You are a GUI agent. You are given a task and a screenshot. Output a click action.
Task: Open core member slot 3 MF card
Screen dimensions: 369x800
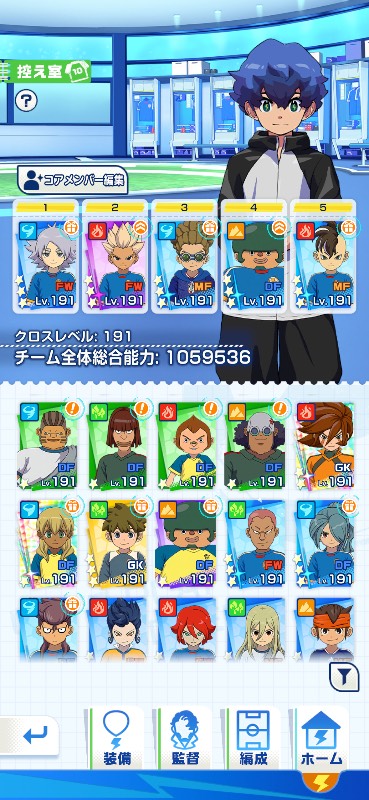(184, 256)
